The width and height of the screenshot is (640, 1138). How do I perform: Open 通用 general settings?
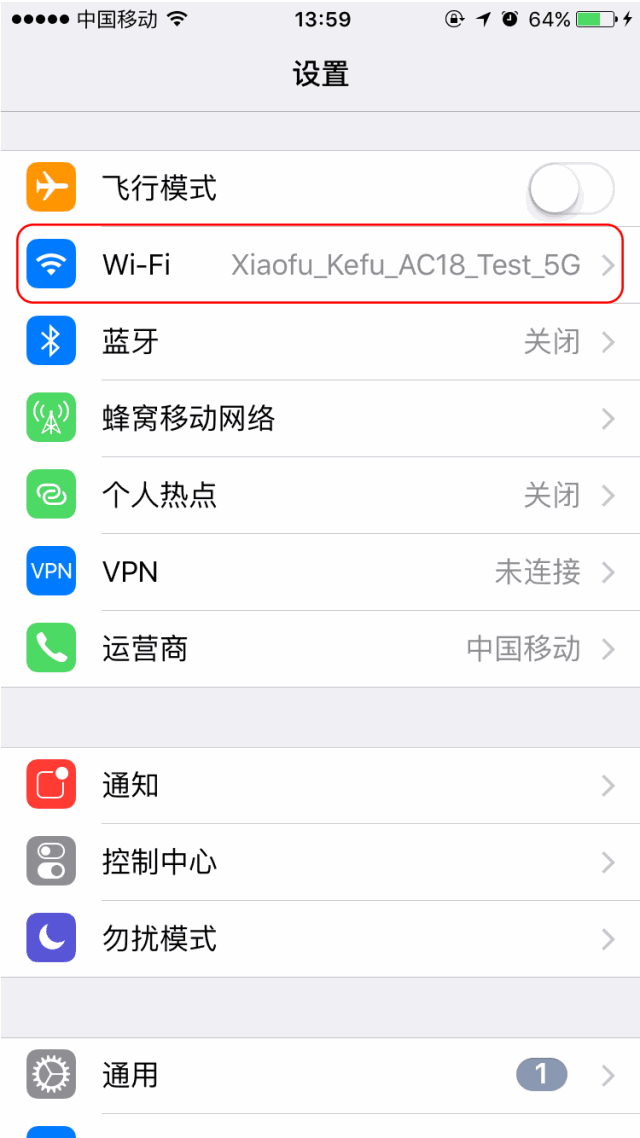[320, 1075]
